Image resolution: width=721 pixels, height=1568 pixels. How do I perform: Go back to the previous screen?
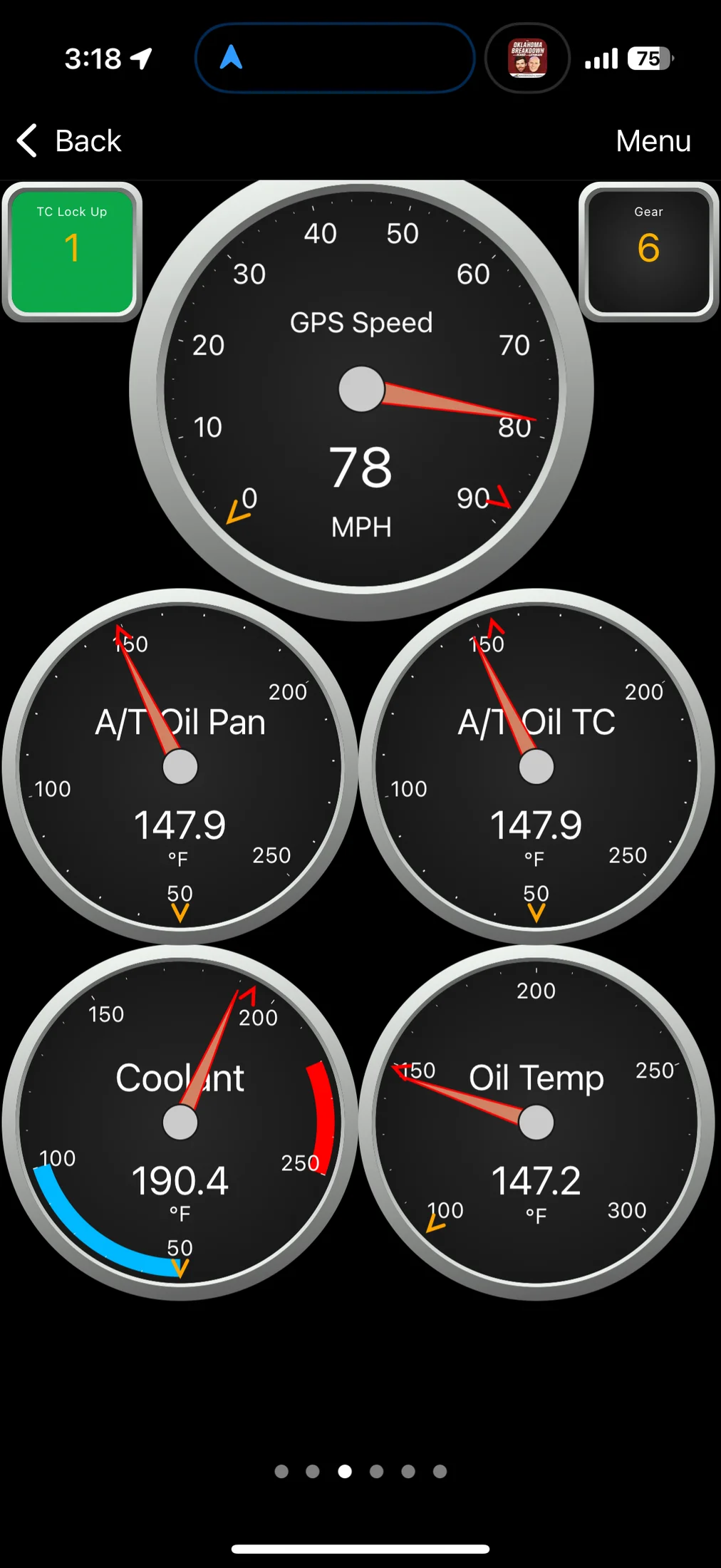[x=69, y=140]
